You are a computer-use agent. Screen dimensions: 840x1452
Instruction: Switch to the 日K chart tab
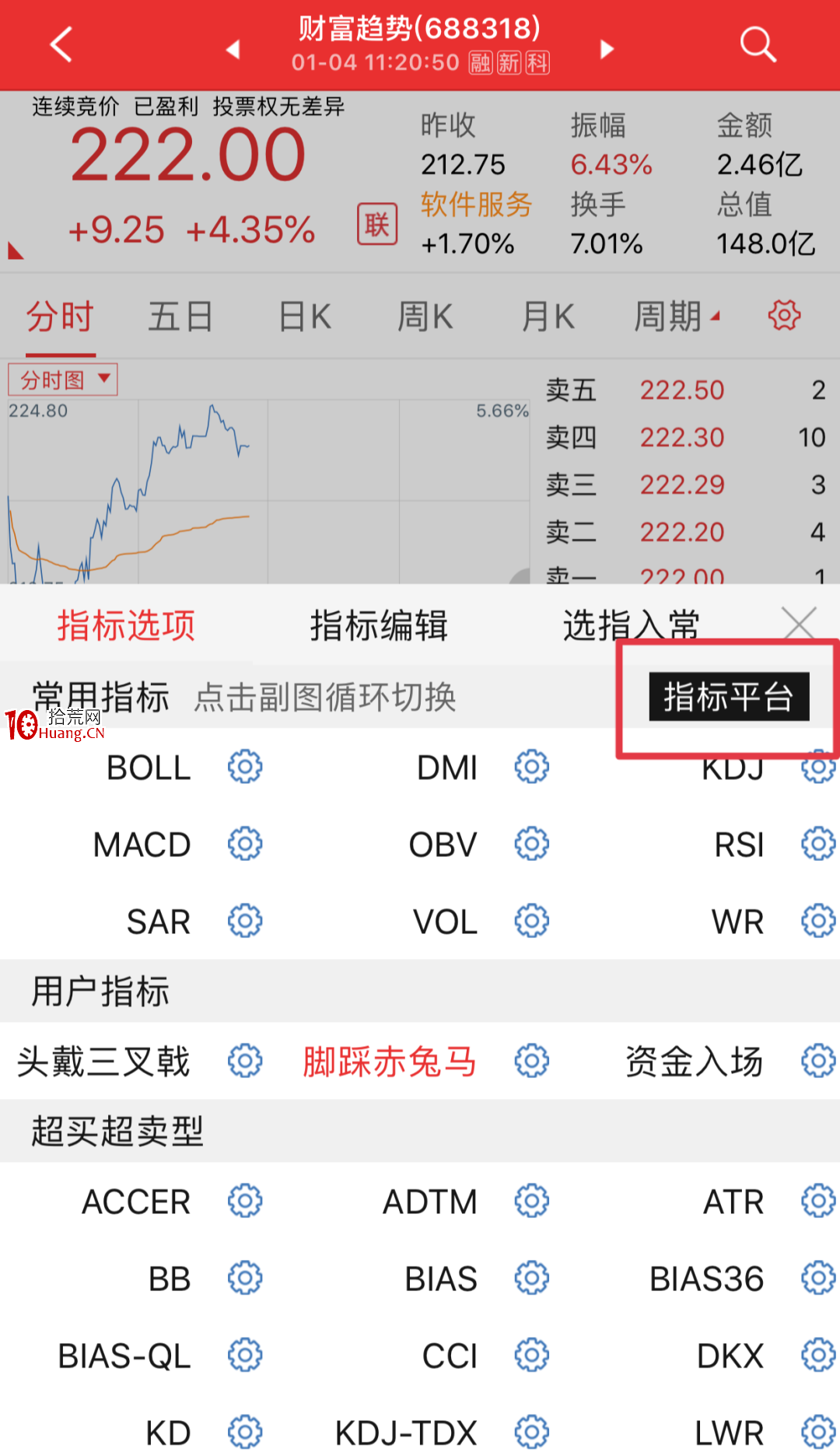(x=306, y=317)
